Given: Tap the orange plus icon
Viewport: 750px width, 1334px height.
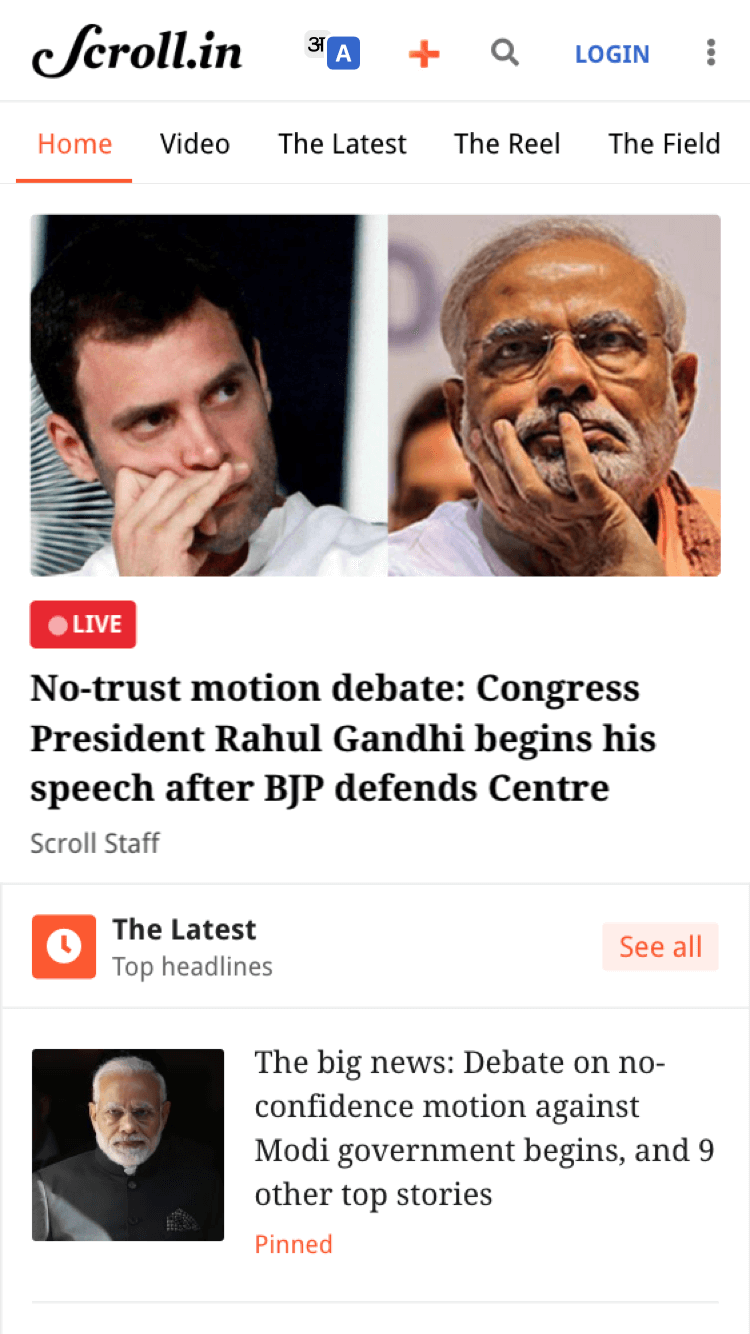Looking at the screenshot, I should click(x=424, y=54).
